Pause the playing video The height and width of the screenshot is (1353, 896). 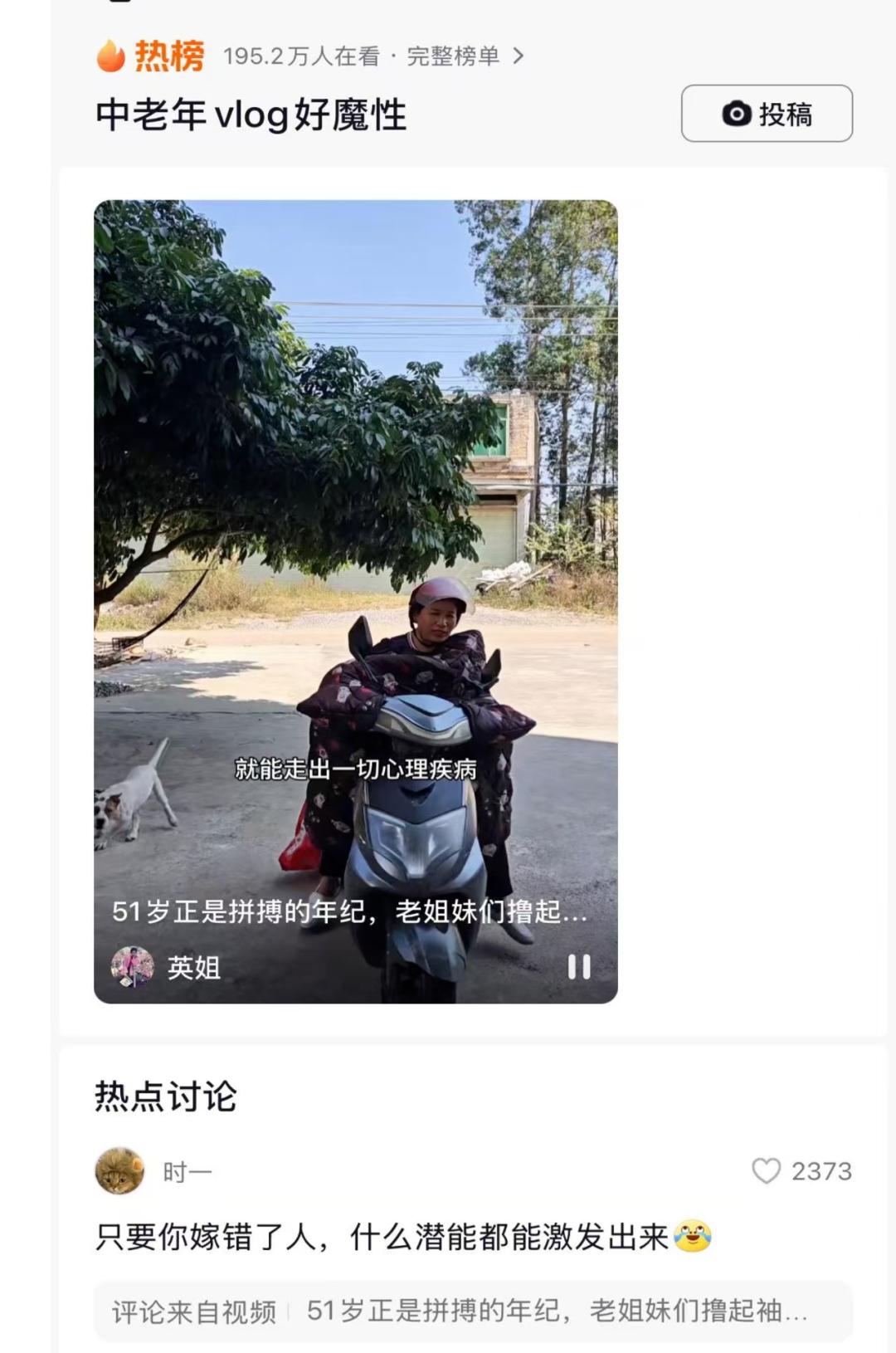[579, 966]
